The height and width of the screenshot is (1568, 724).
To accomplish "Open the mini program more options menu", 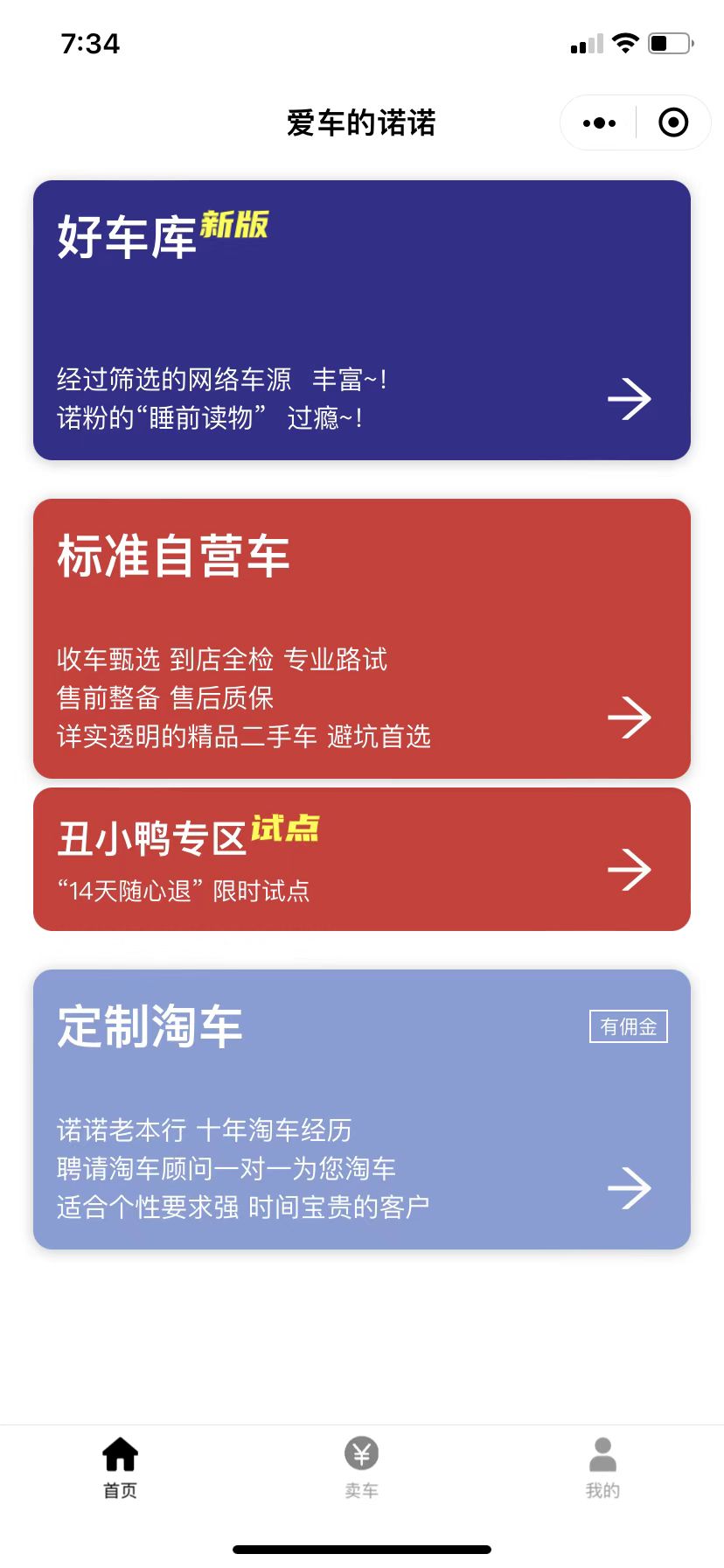I will tap(599, 123).
